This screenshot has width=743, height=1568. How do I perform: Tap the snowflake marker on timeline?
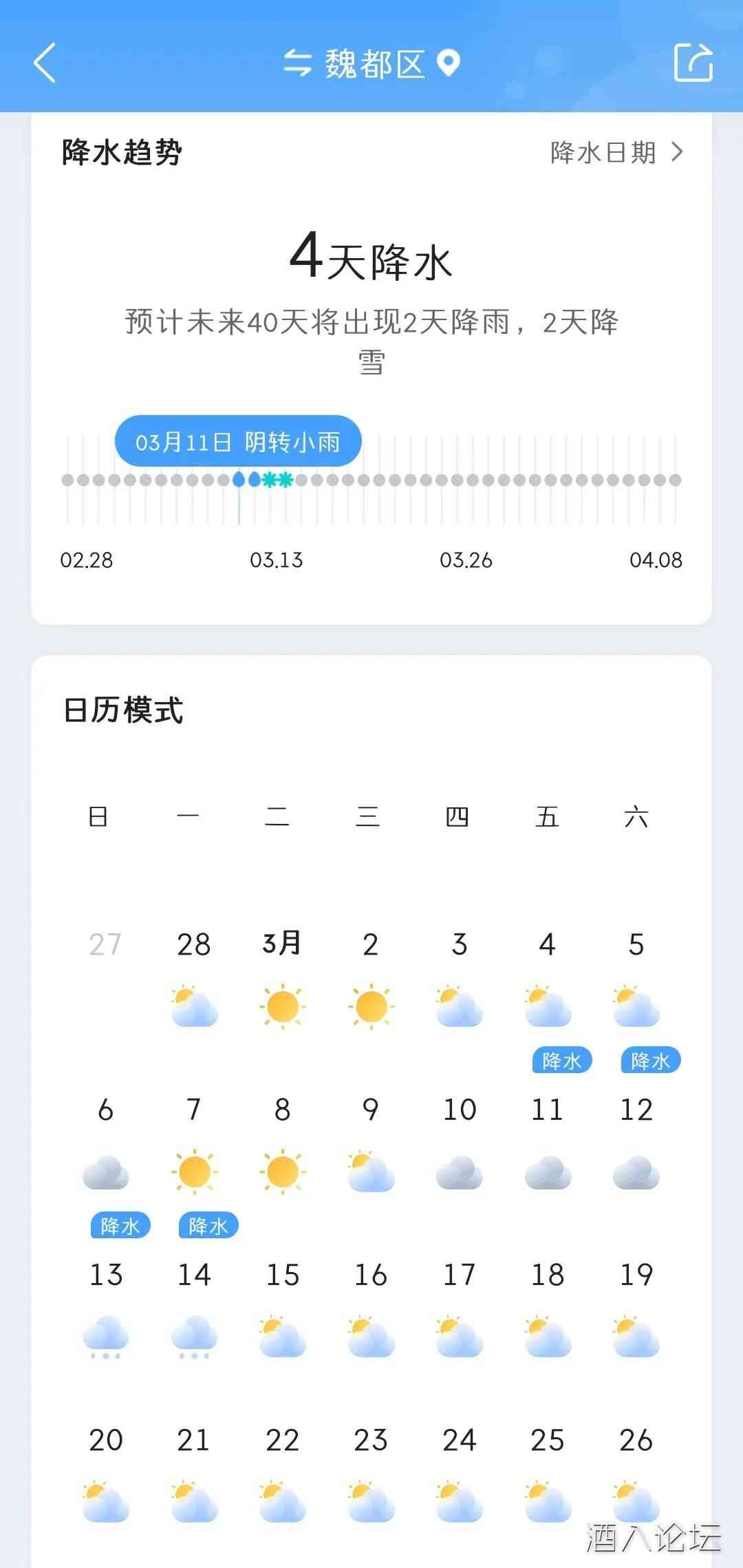point(270,480)
